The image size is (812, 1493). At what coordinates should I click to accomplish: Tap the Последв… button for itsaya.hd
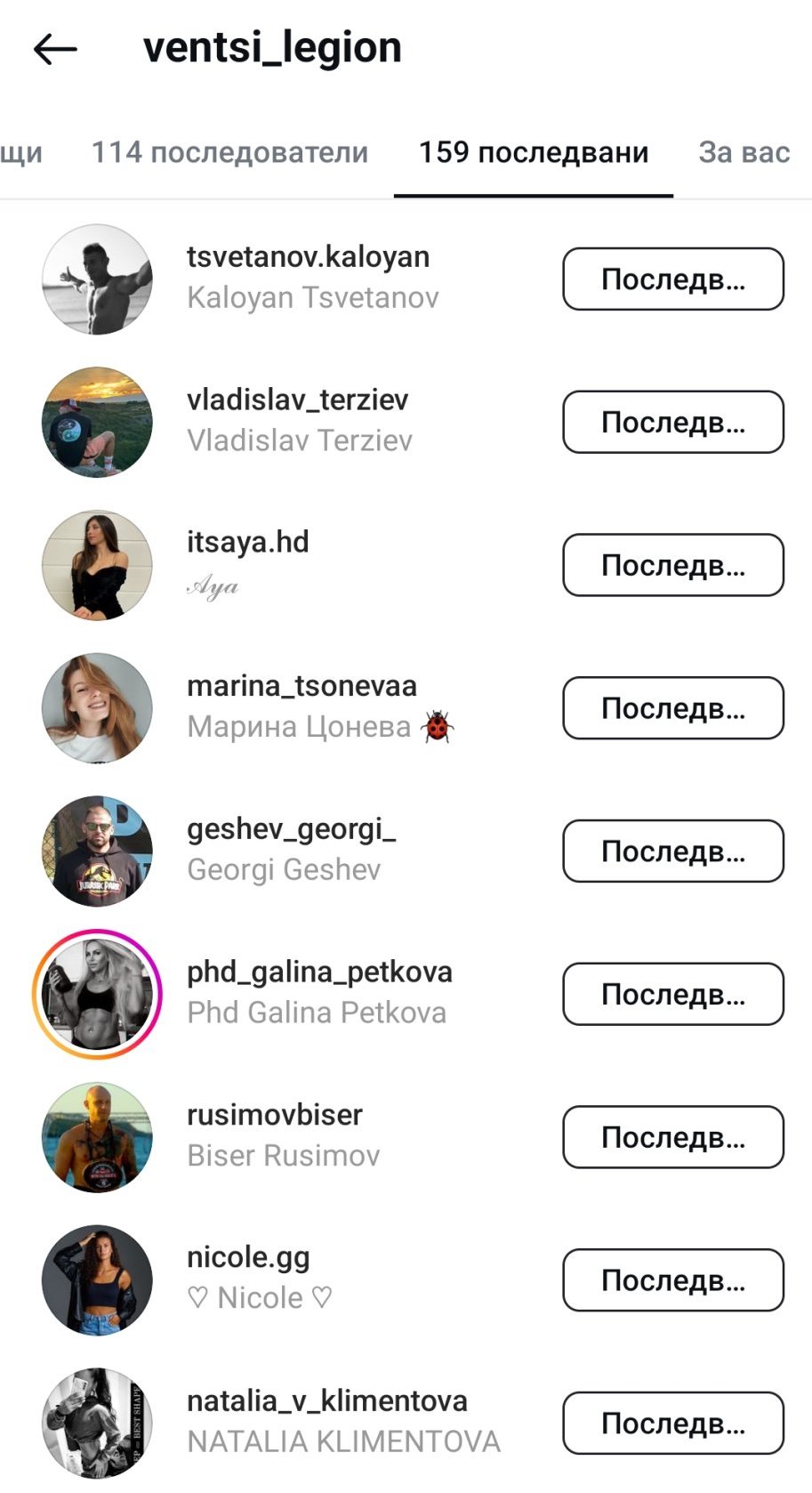click(672, 565)
